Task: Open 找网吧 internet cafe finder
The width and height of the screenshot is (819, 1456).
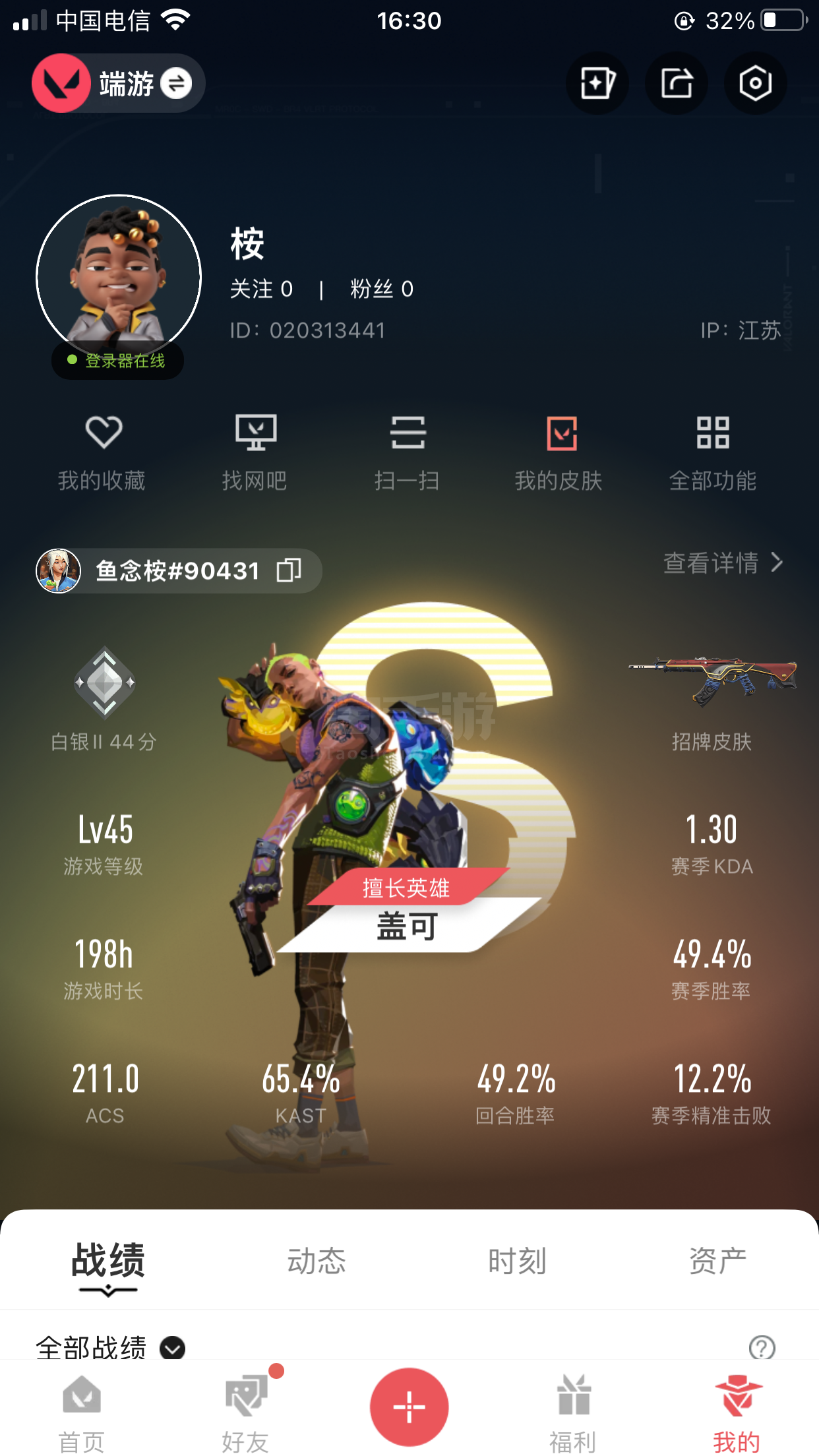Action: (255, 452)
